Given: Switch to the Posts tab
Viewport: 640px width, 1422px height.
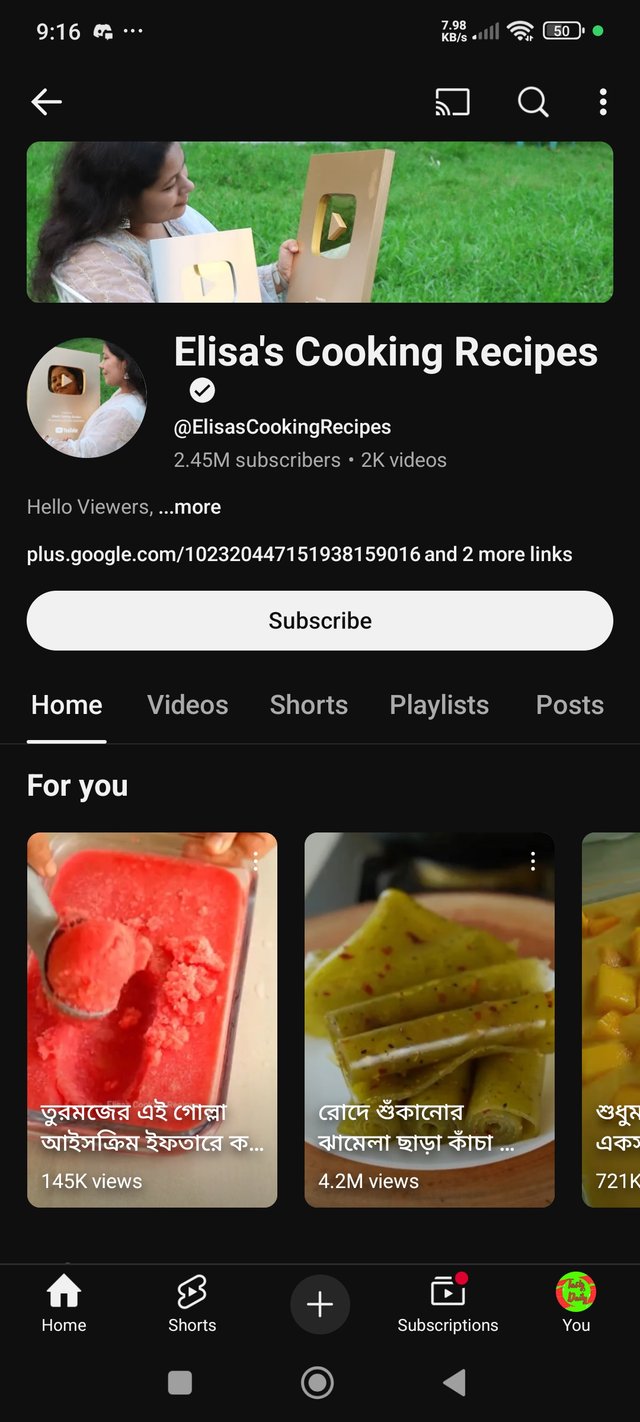Looking at the screenshot, I should [569, 705].
